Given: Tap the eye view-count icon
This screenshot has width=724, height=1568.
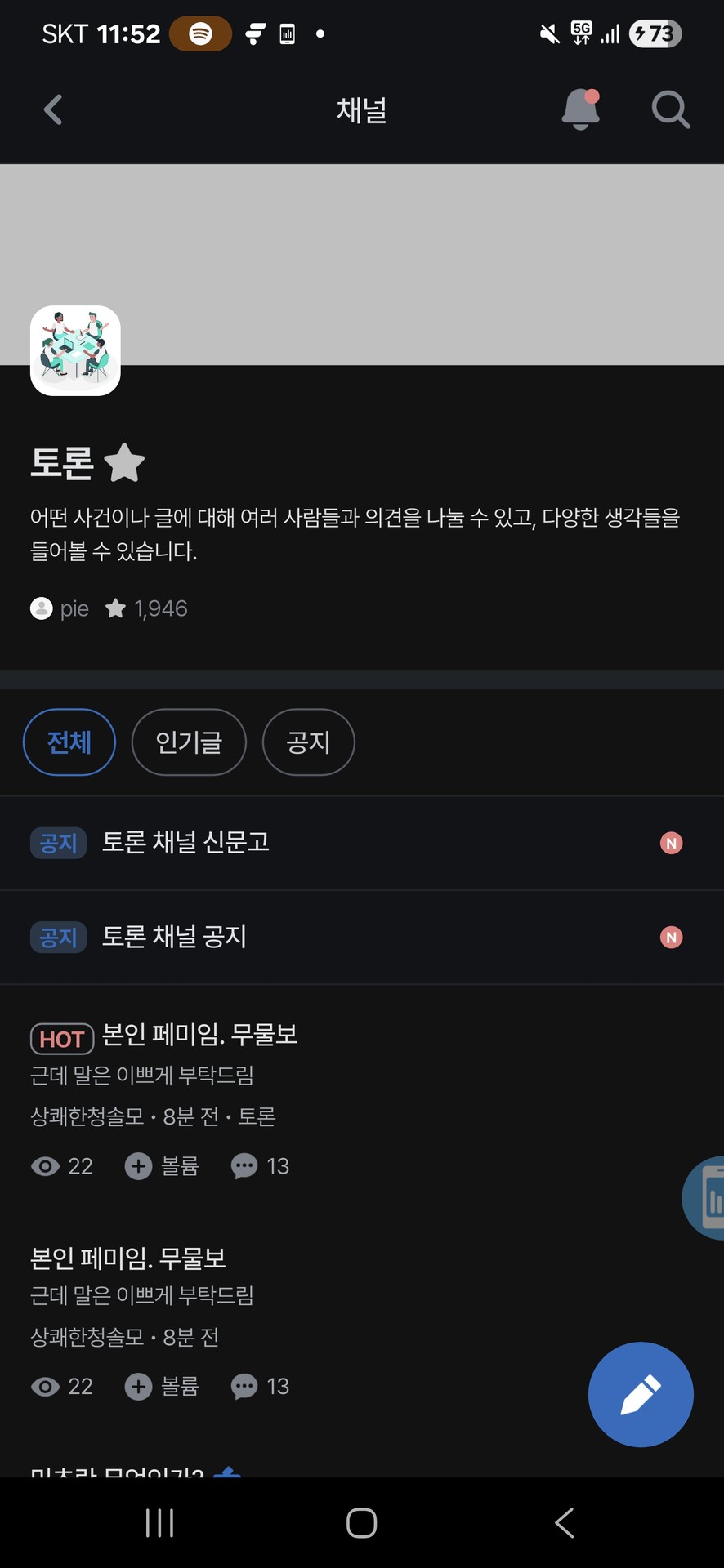Looking at the screenshot, I should pyautogui.click(x=45, y=1166).
